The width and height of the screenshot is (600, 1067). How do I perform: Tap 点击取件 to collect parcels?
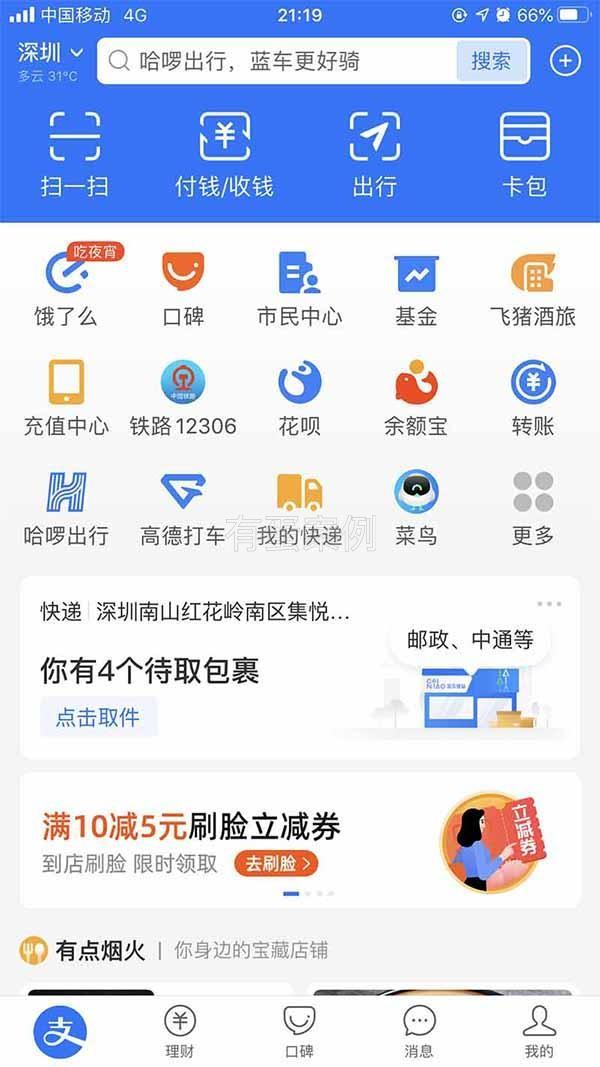[x=98, y=717]
